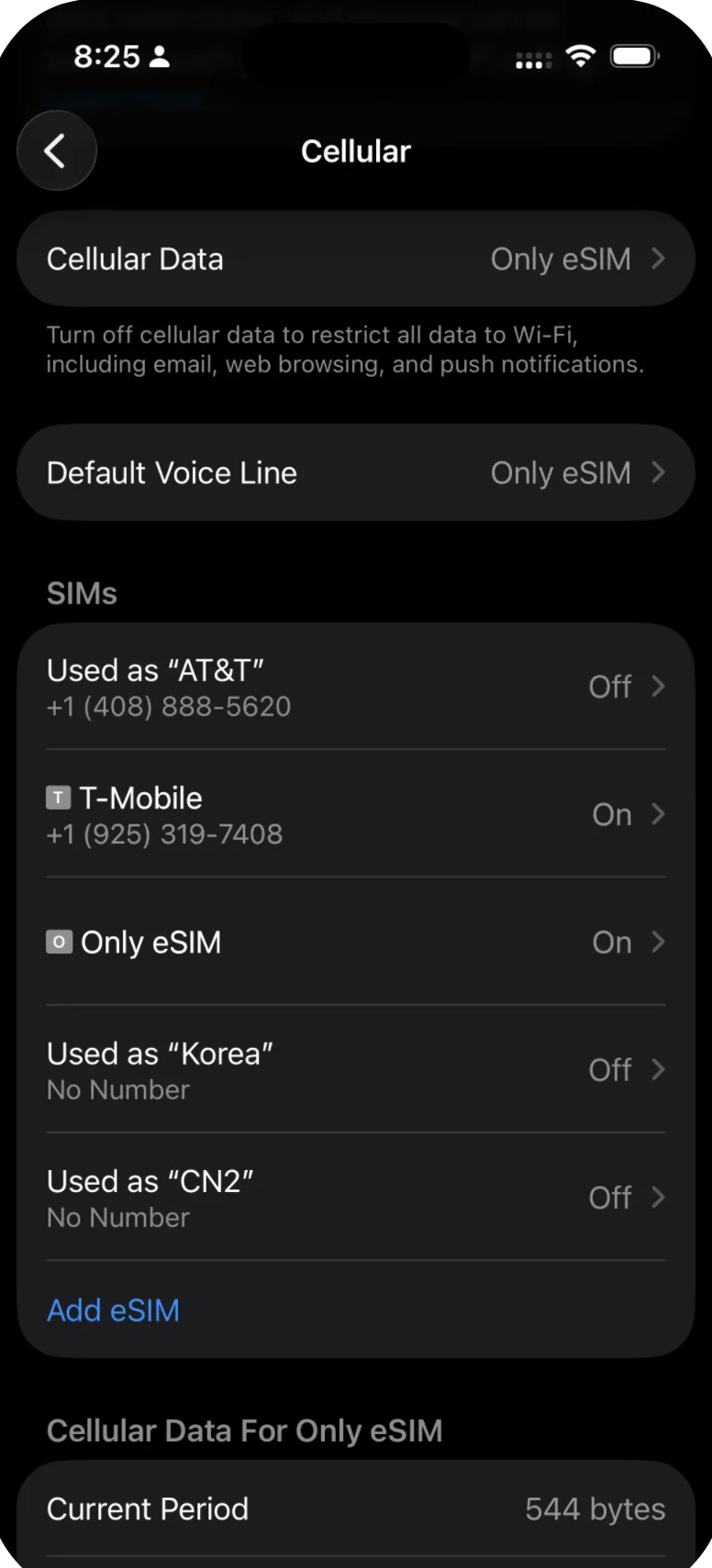Expand the Only eSIM line details
The image size is (712, 1568).
(x=356, y=942)
